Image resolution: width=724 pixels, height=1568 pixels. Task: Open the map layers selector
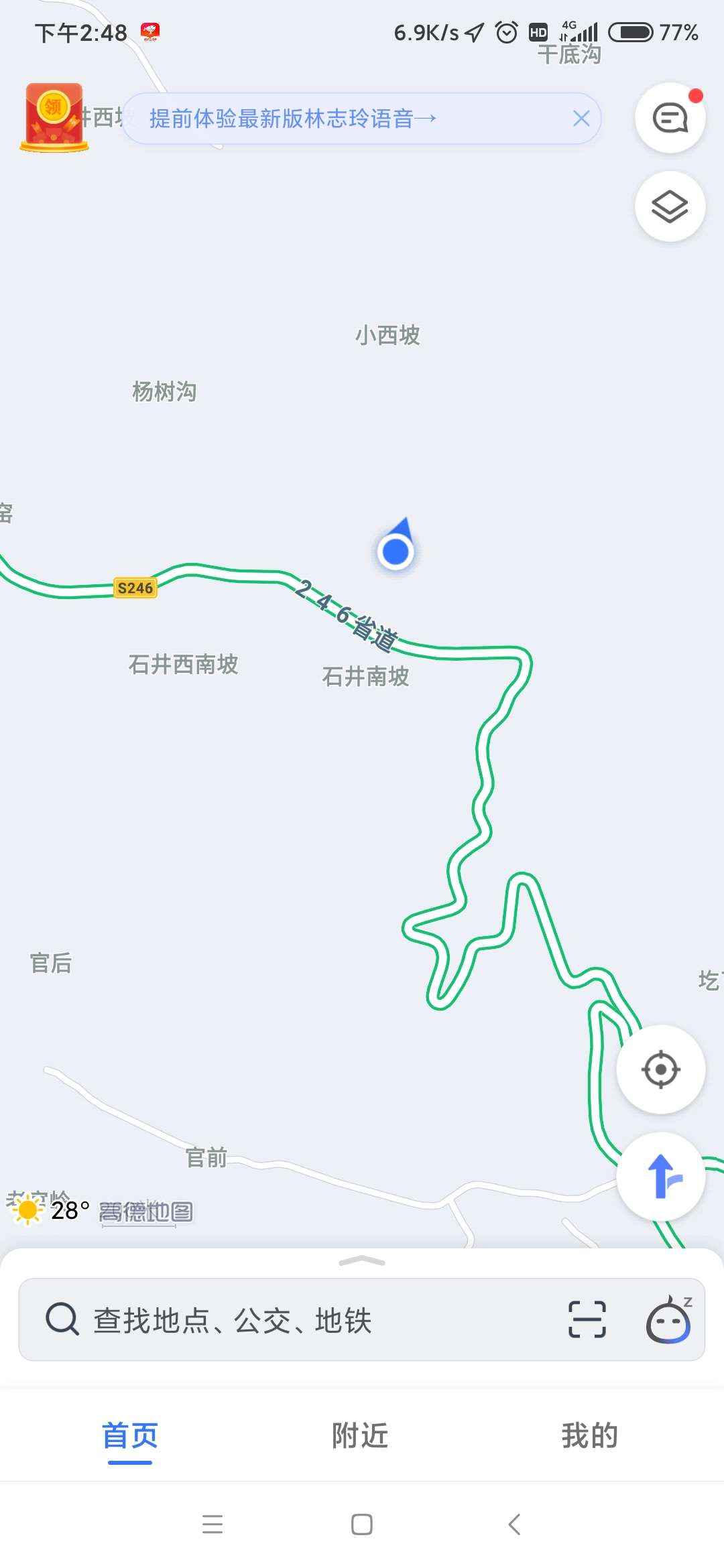point(670,206)
